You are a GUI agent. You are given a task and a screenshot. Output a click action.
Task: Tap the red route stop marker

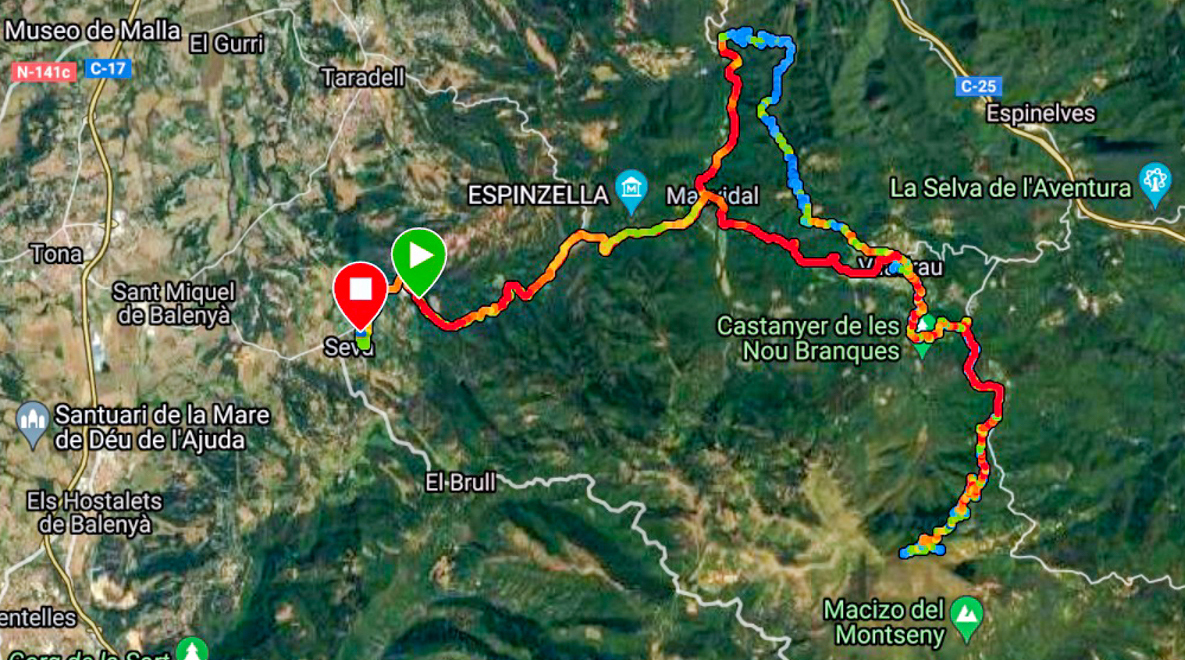360,290
